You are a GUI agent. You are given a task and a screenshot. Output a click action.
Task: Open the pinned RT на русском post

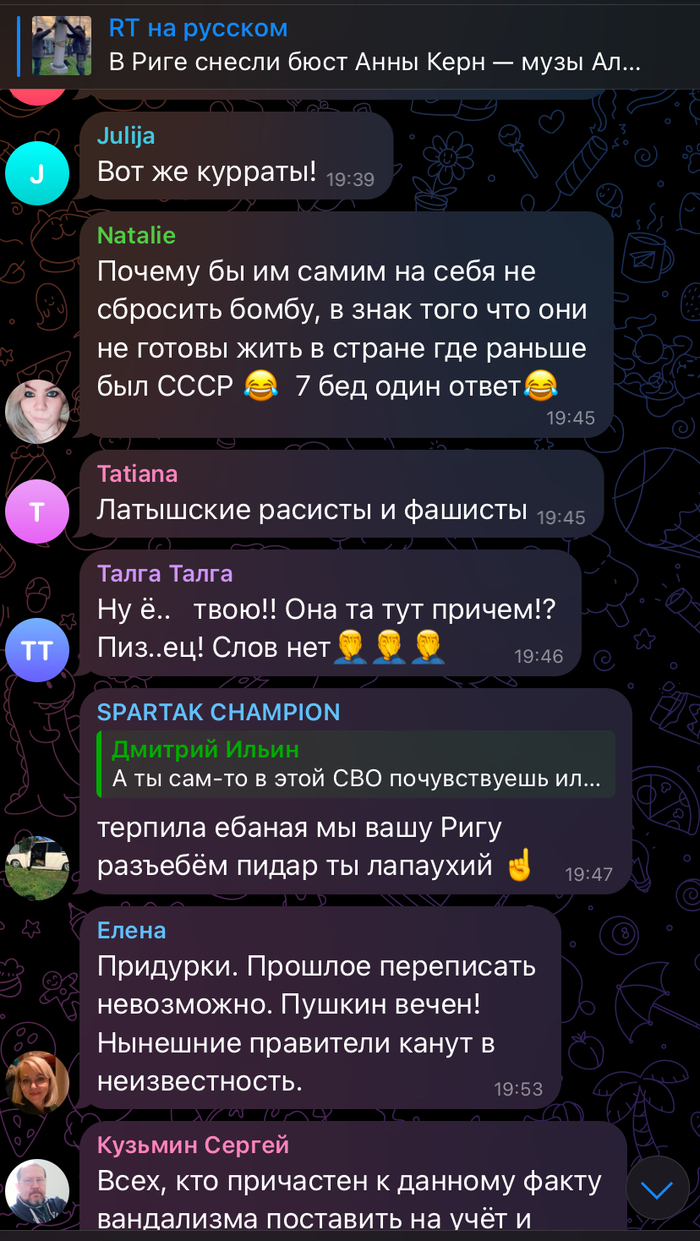pyautogui.click(x=350, y=45)
